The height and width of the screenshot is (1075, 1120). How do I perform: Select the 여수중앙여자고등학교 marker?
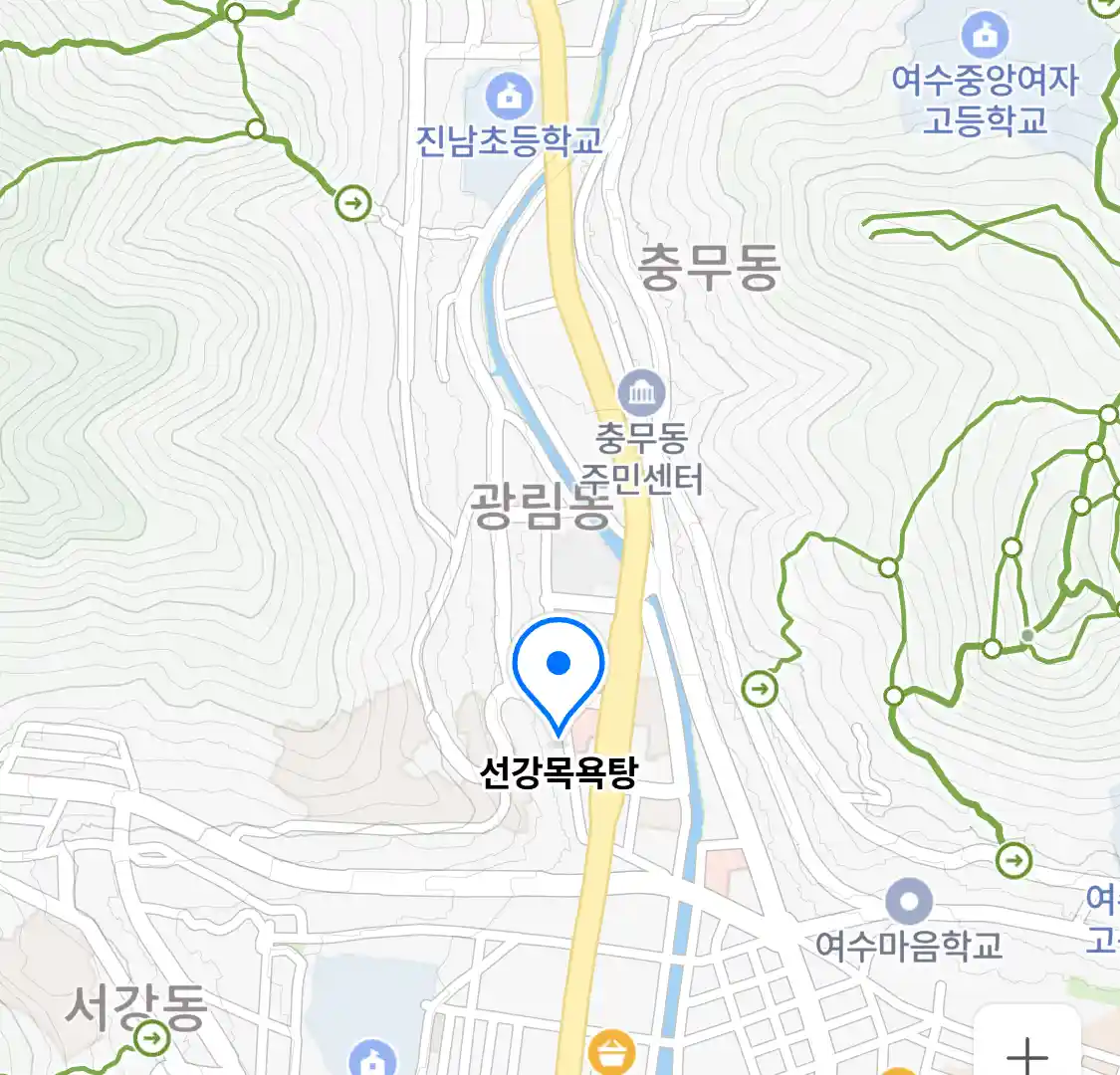[985, 37]
